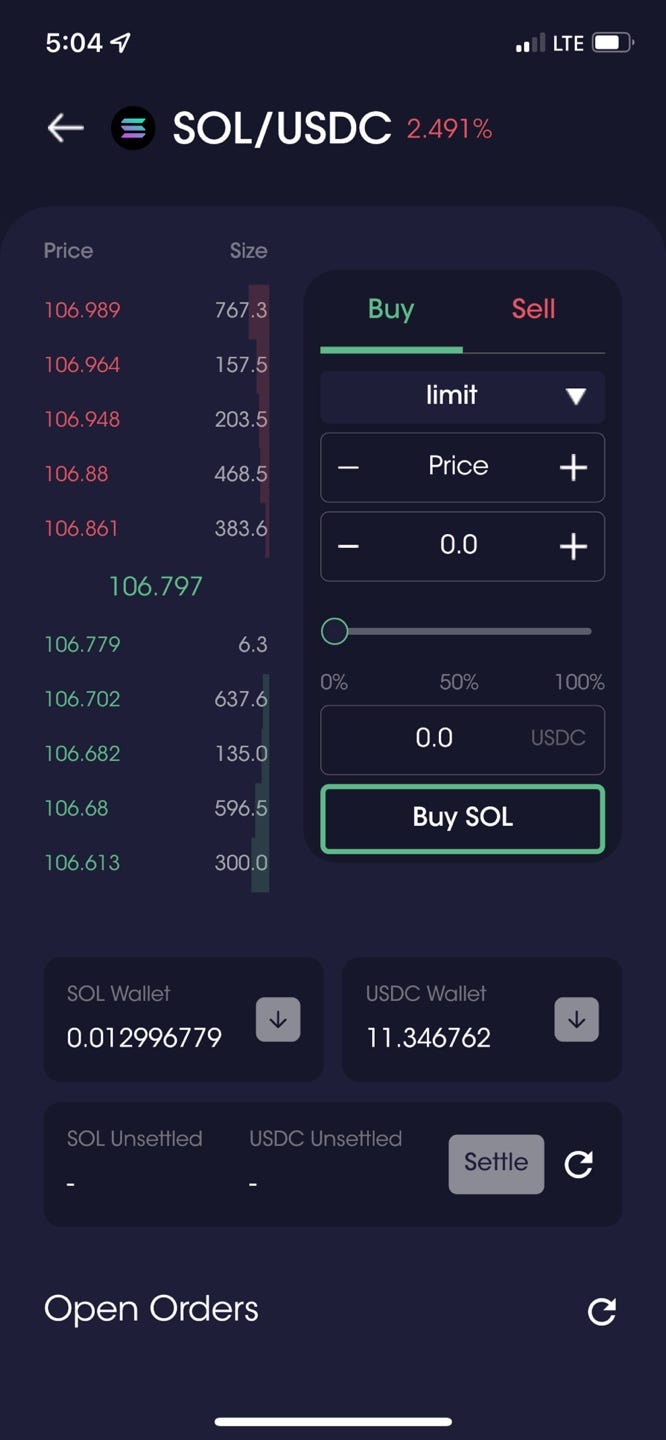Refresh the unsettled balances
The image size is (666, 1440).
[x=579, y=1164]
